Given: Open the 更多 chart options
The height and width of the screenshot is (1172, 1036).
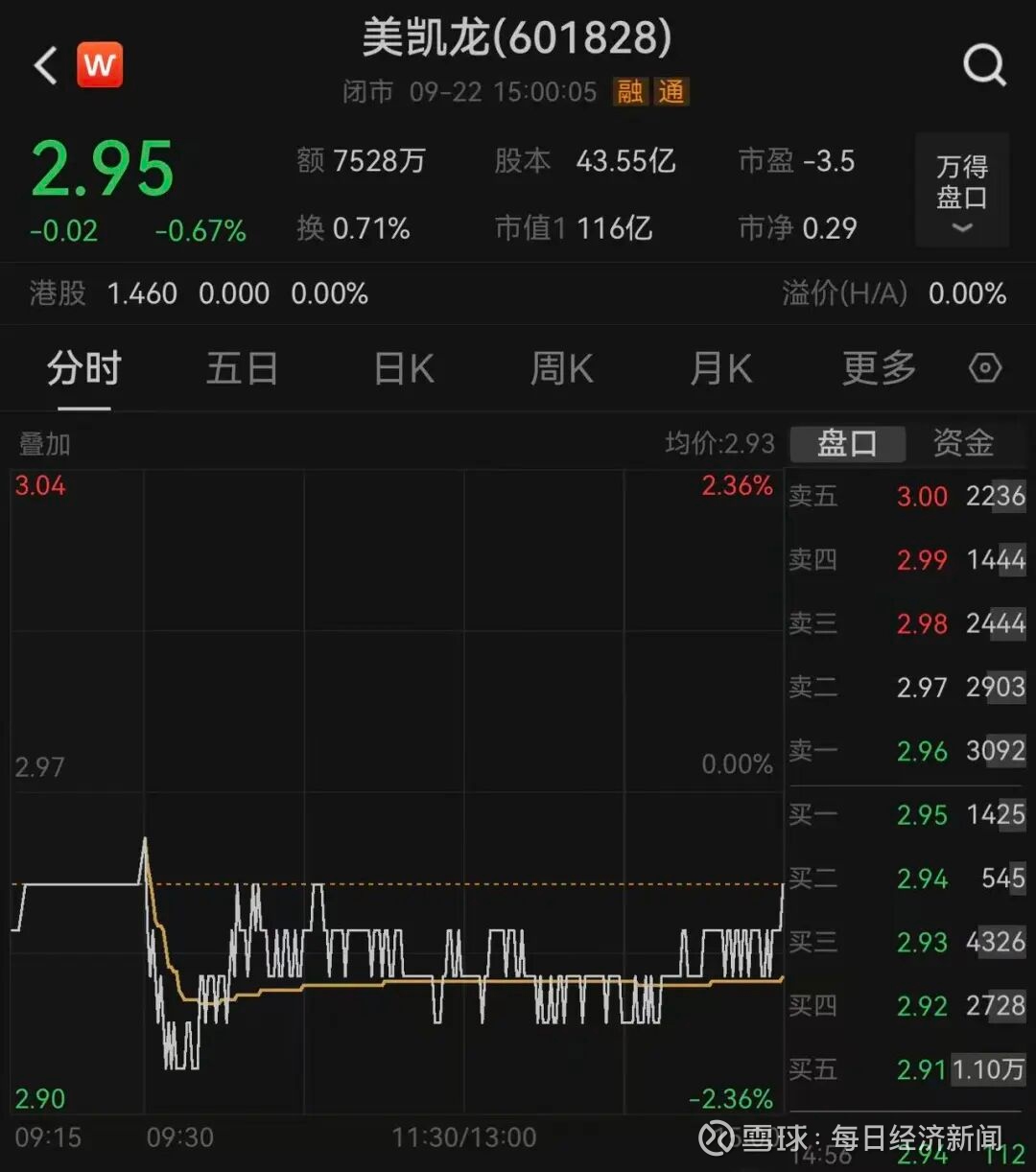Looking at the screenshot, I should (x=879, y=369).
